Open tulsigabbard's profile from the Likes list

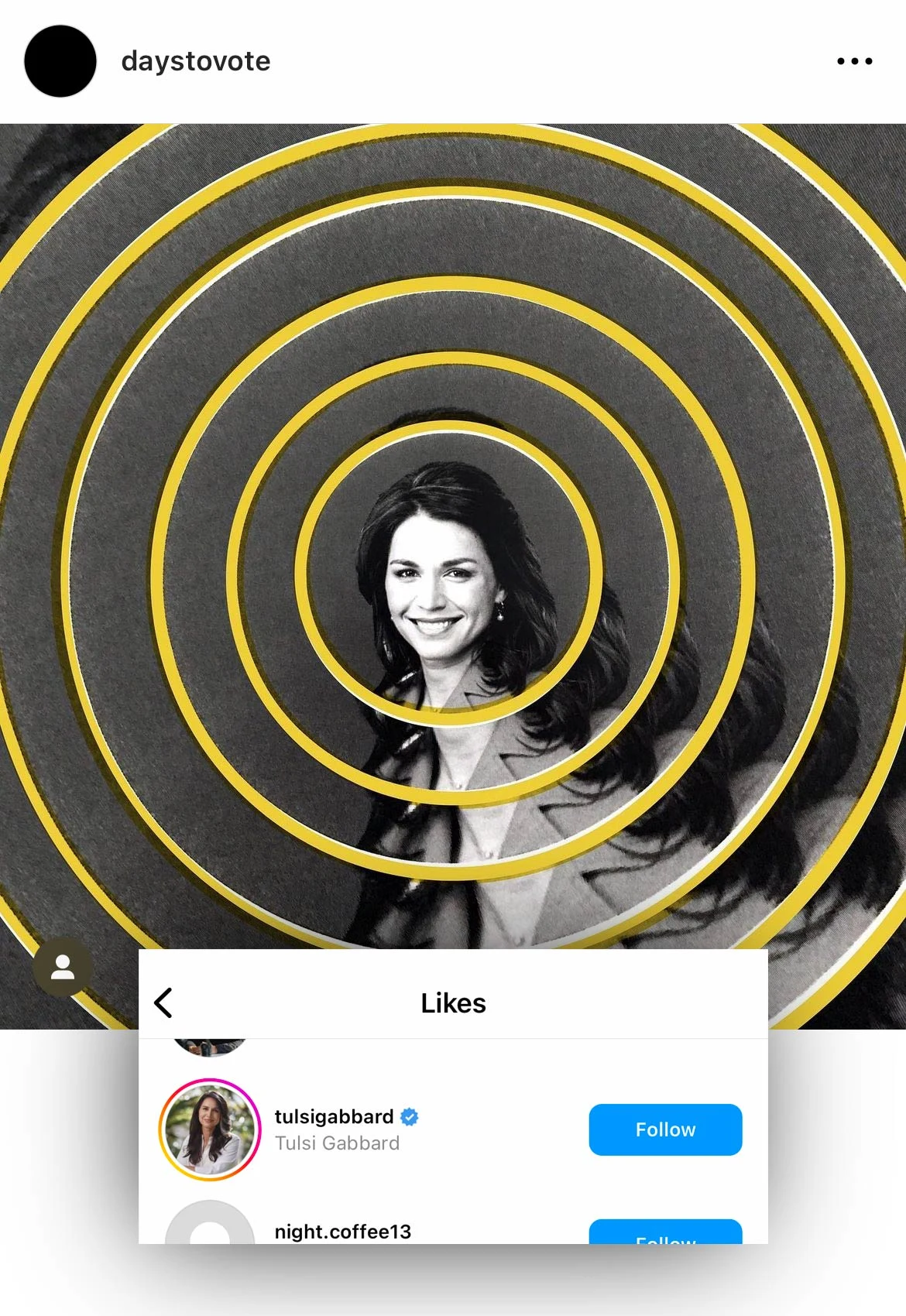(334, 1117)
